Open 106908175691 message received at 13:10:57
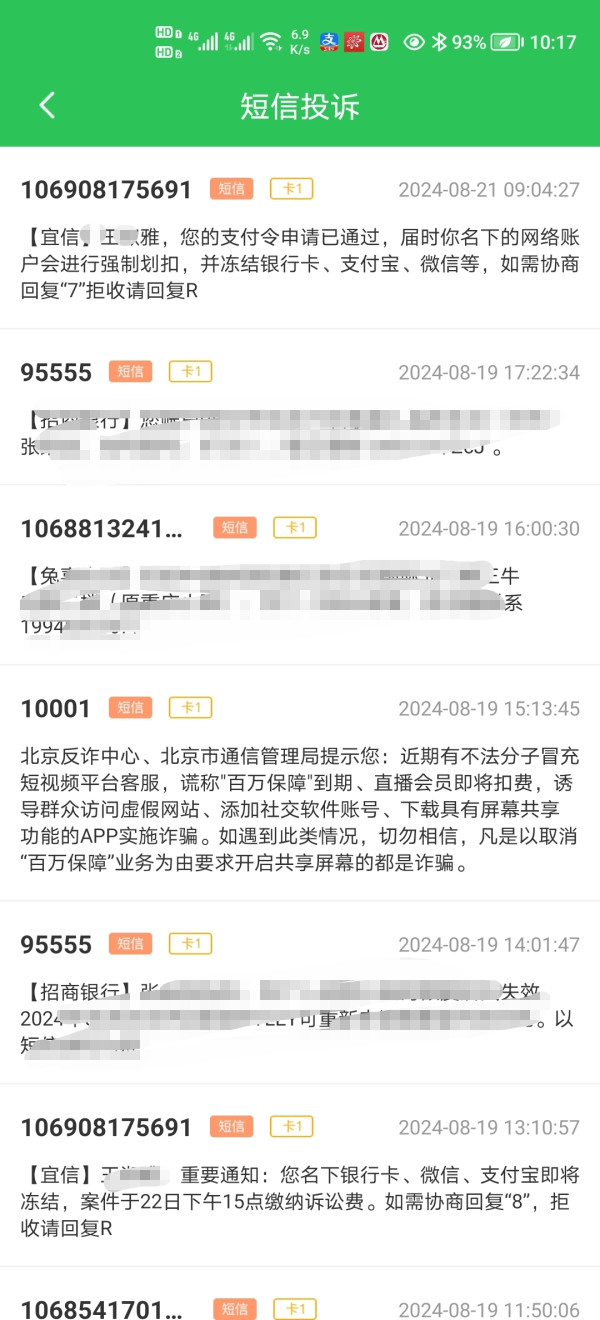 pos(300,1175)
